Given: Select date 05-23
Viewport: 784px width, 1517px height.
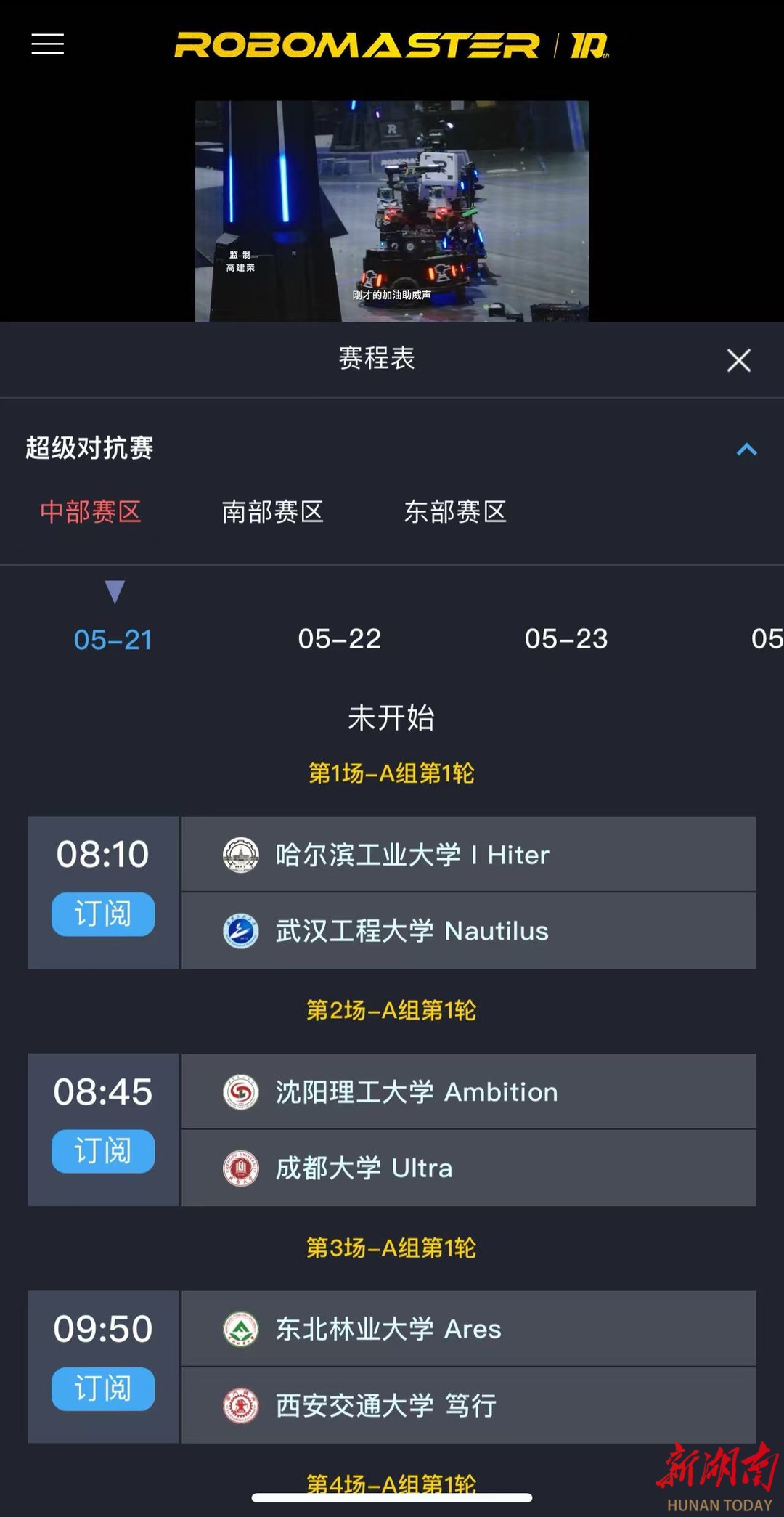Looking at the screenshot, I should click(x=566, y=639).
